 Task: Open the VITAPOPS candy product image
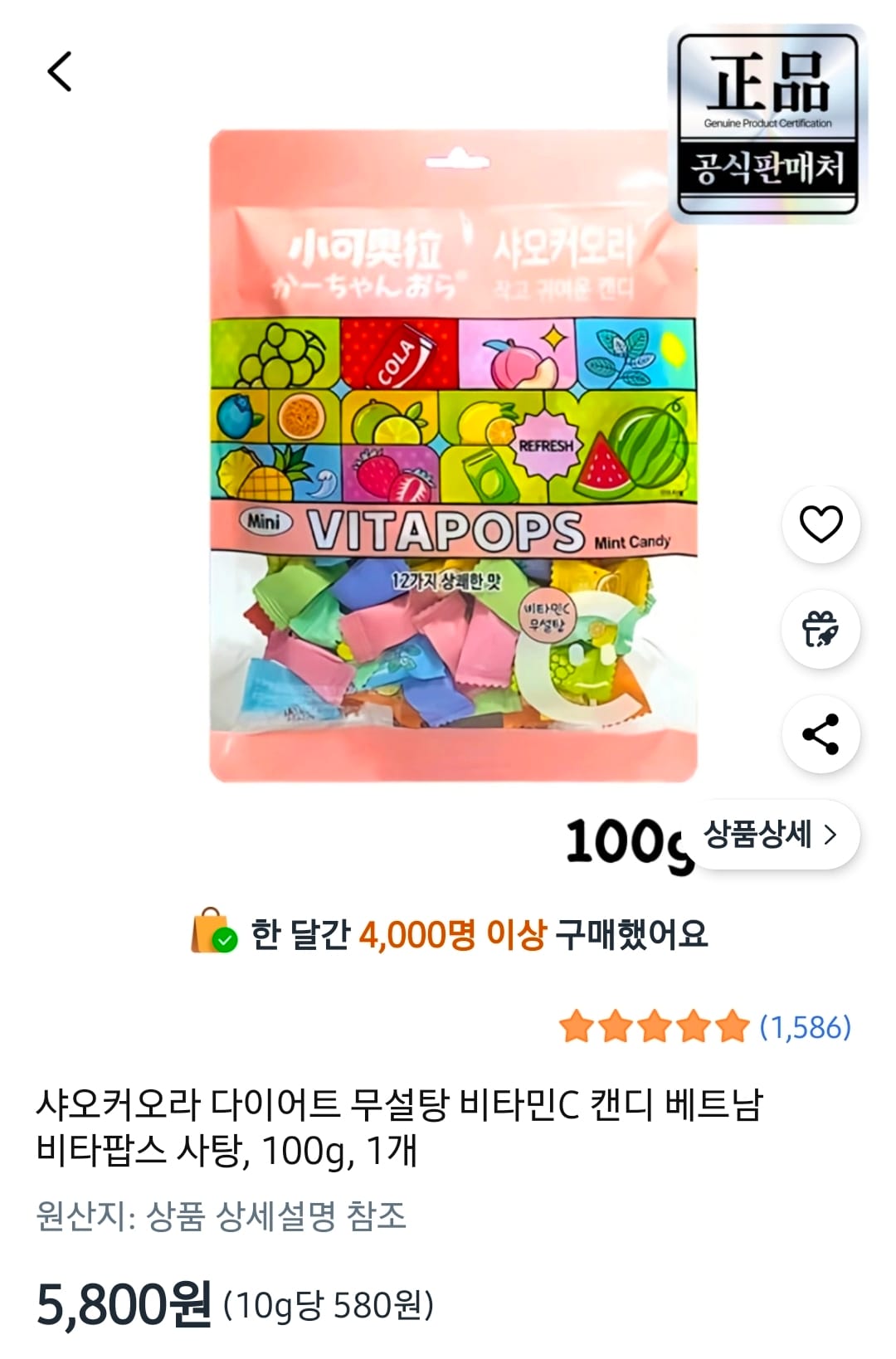click(453, 456)
